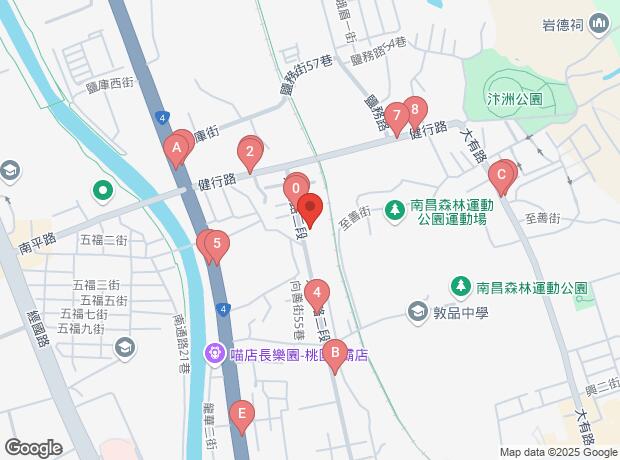Select the map marker numbered 2
Image resolution: width=620 pixels, height=460 pixels.
248,153
